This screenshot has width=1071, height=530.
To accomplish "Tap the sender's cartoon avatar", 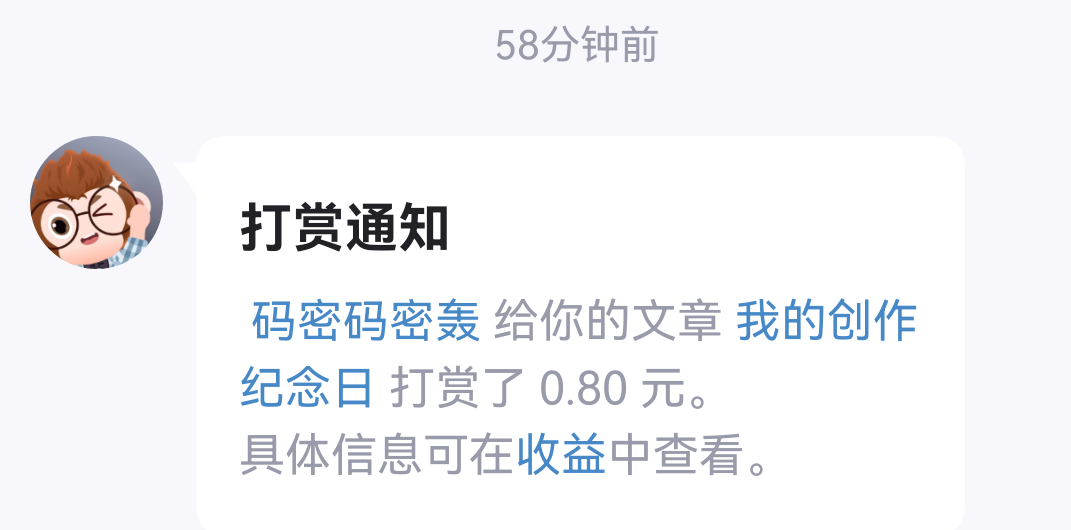I will [96, 203].
